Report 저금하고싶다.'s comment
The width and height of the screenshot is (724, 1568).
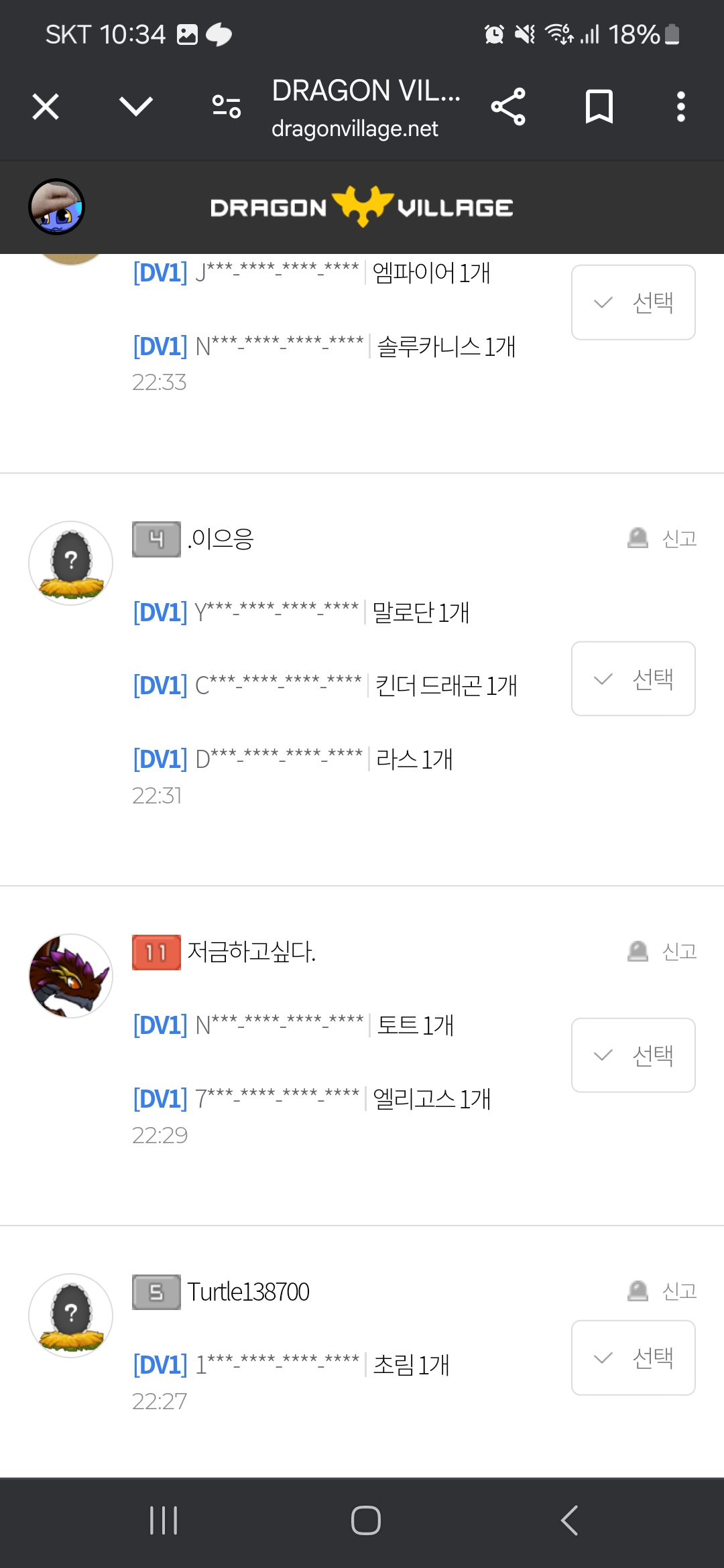[x=663, y=952]
